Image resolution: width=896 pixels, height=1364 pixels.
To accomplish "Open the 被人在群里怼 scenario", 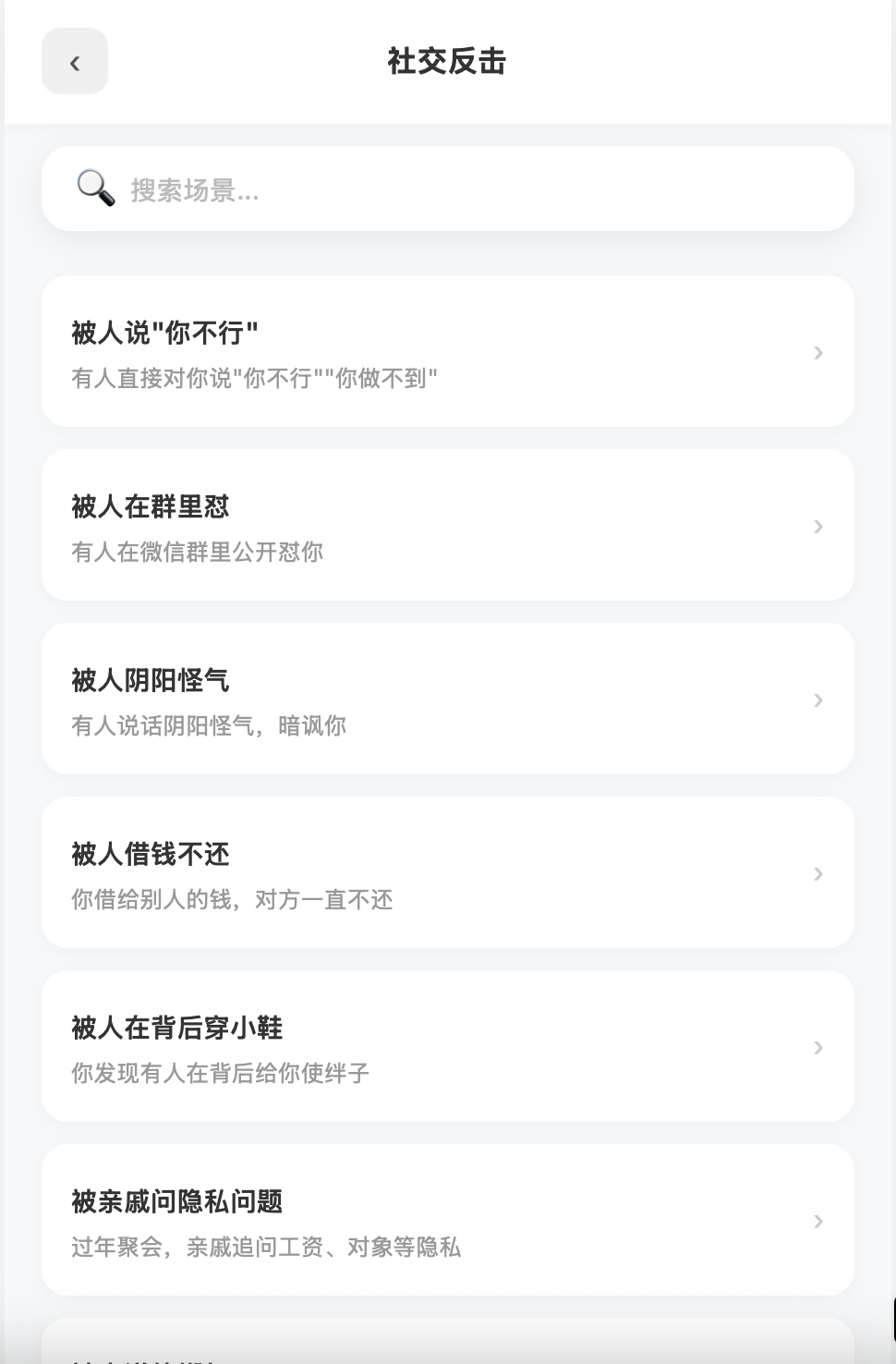I will tap(448, 525).
